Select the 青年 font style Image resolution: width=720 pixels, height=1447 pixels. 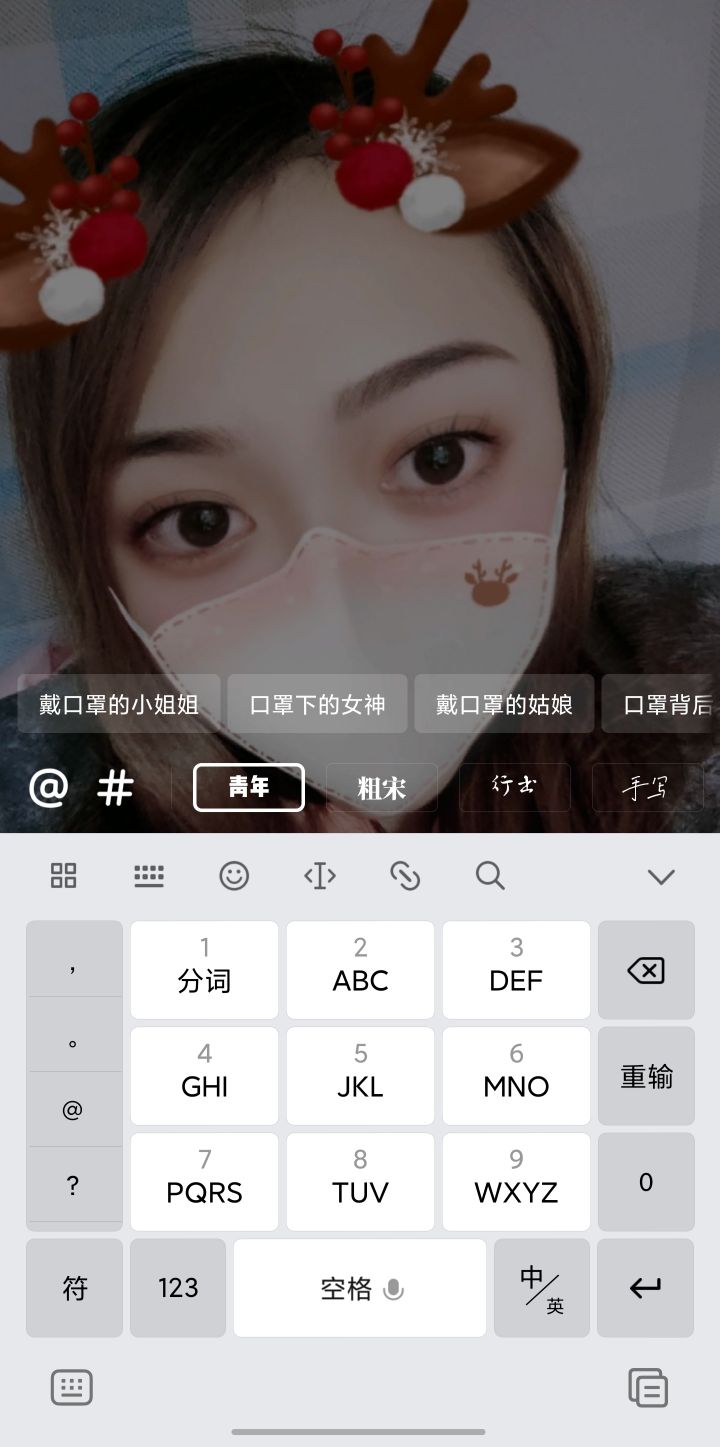(248, 788)
